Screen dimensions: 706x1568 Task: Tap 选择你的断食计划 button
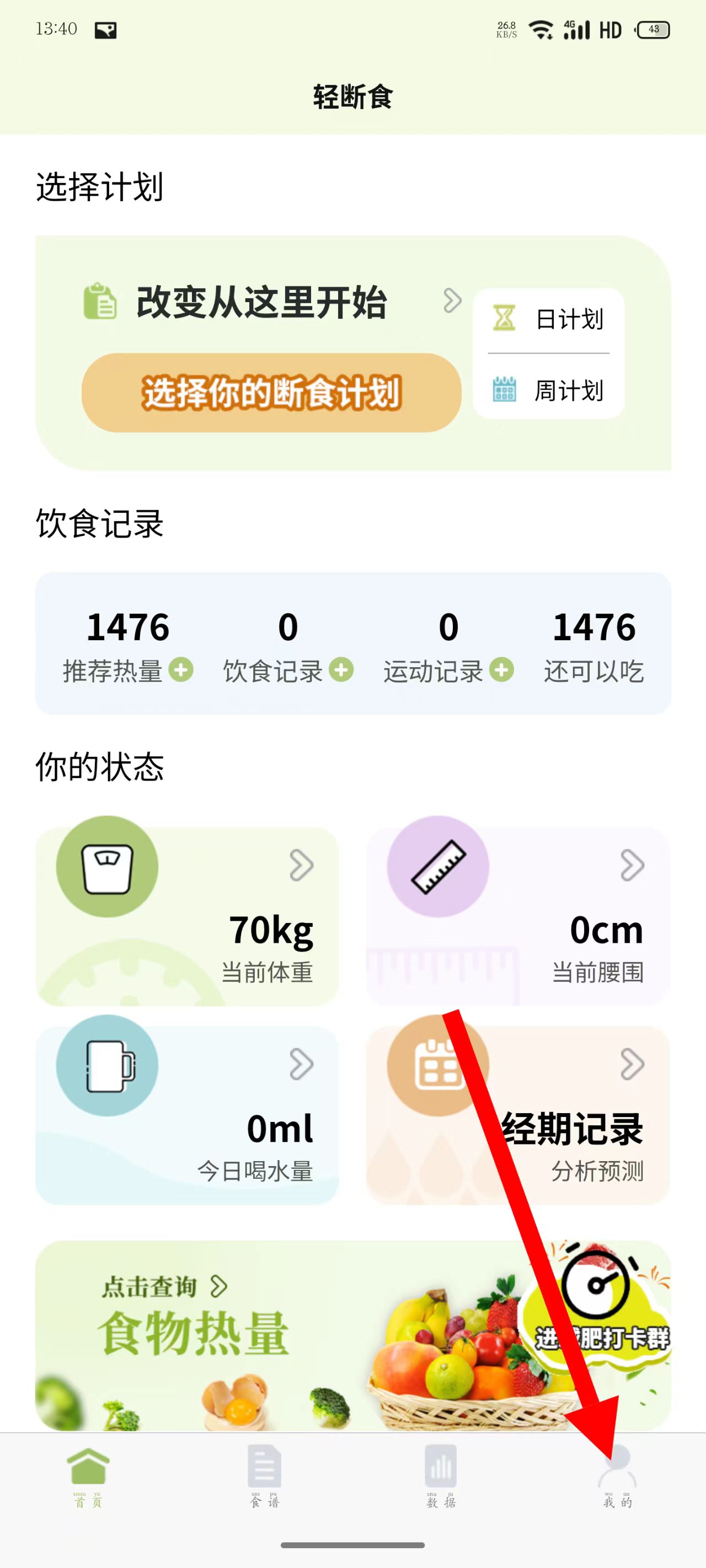(271, 393)
